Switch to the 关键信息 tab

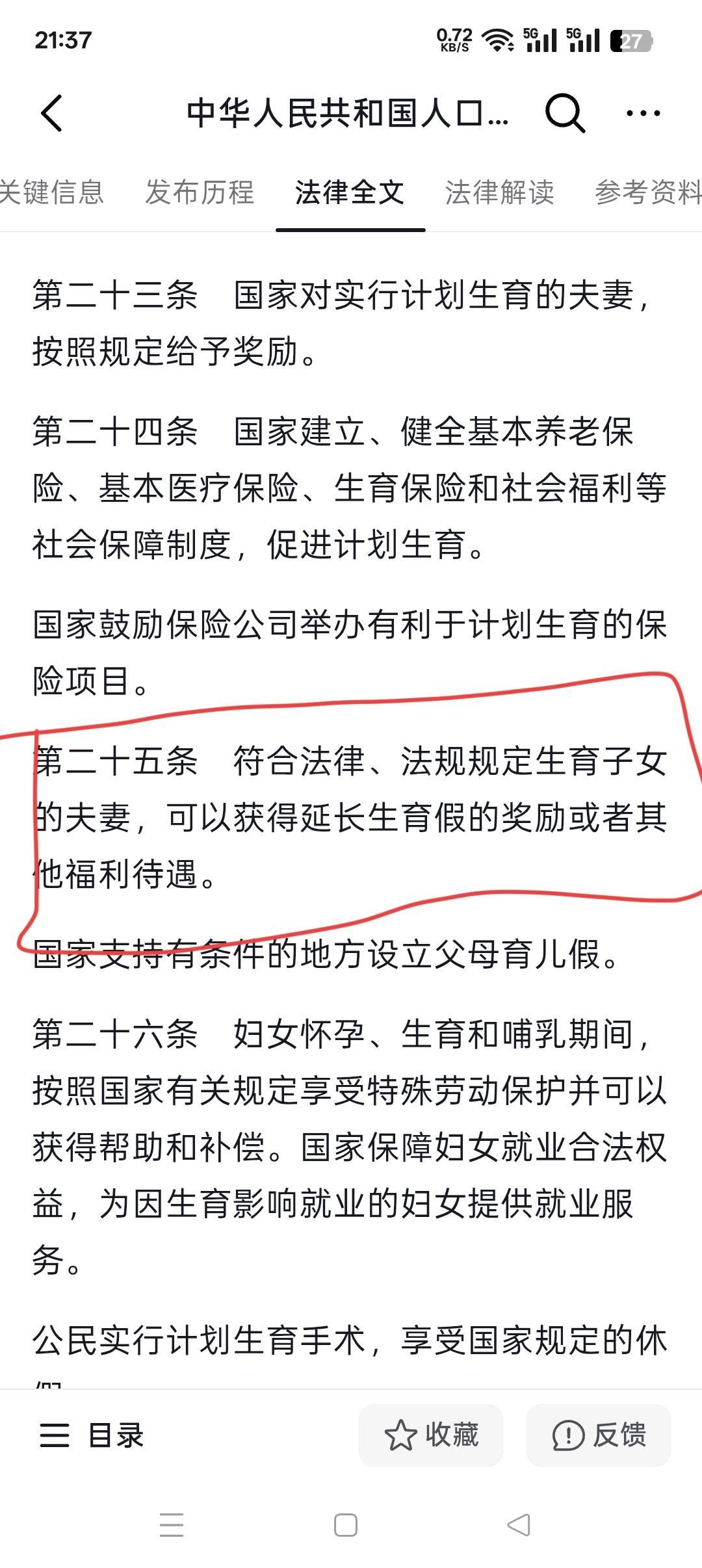(x=51, y=192)
